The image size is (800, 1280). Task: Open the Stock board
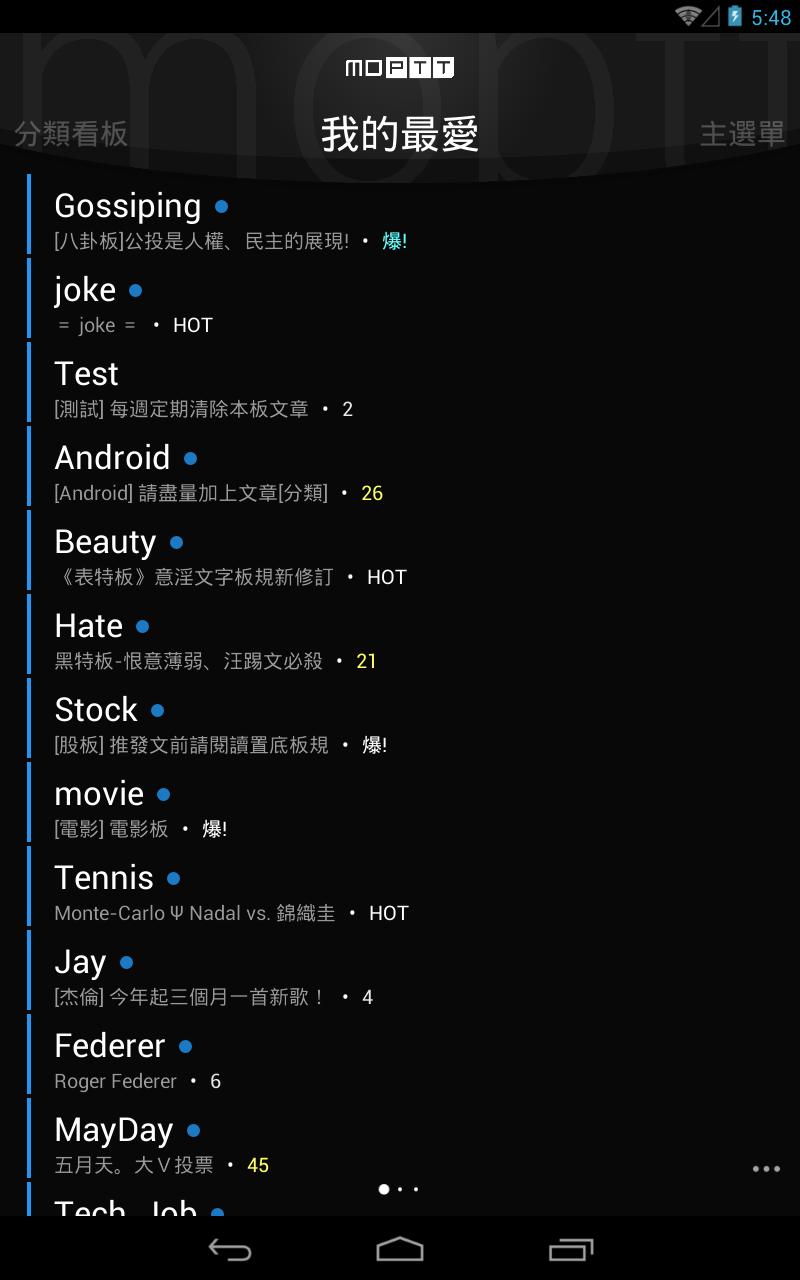pyautogui.click(x=413, y=719)
